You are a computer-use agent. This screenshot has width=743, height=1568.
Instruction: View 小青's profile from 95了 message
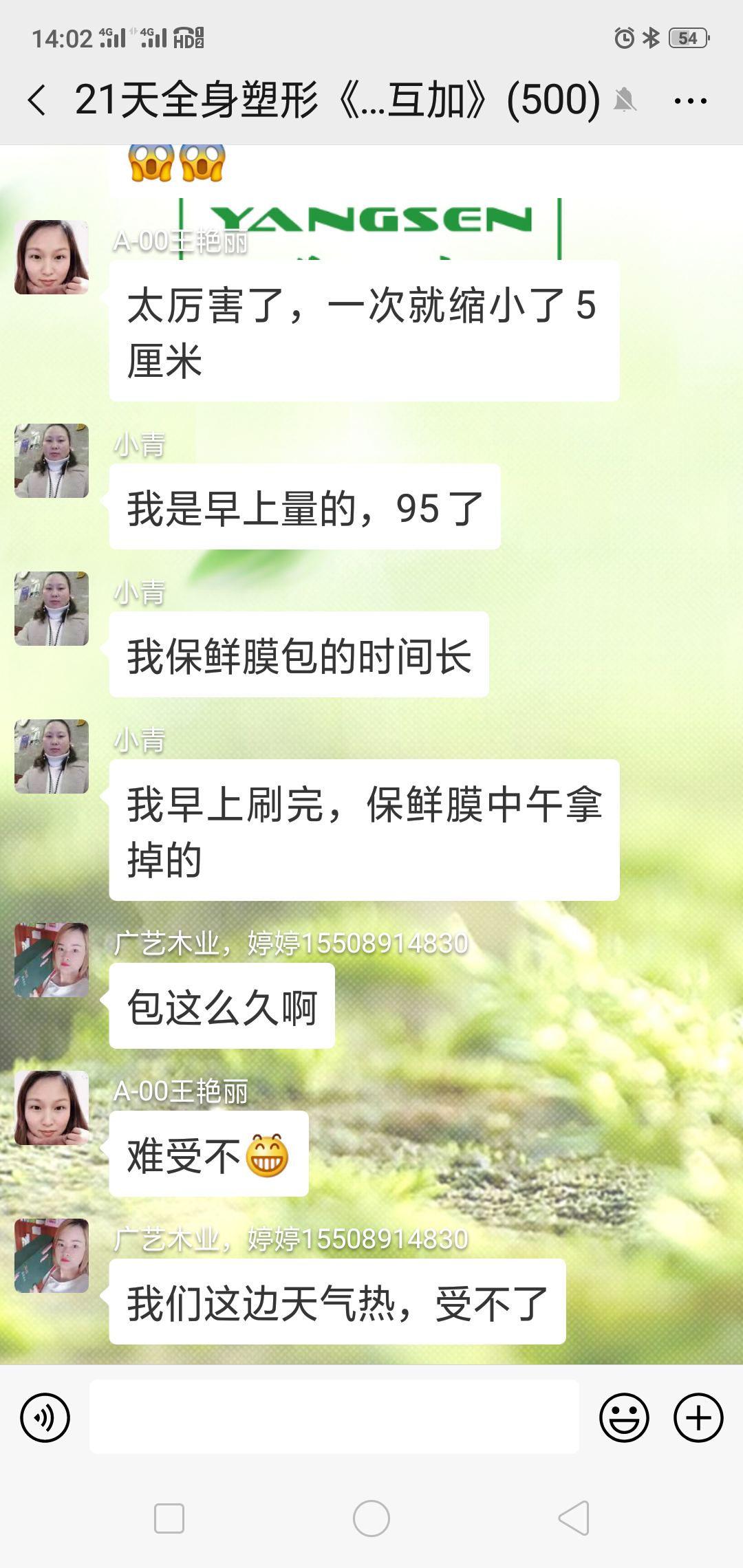point(52,461)
